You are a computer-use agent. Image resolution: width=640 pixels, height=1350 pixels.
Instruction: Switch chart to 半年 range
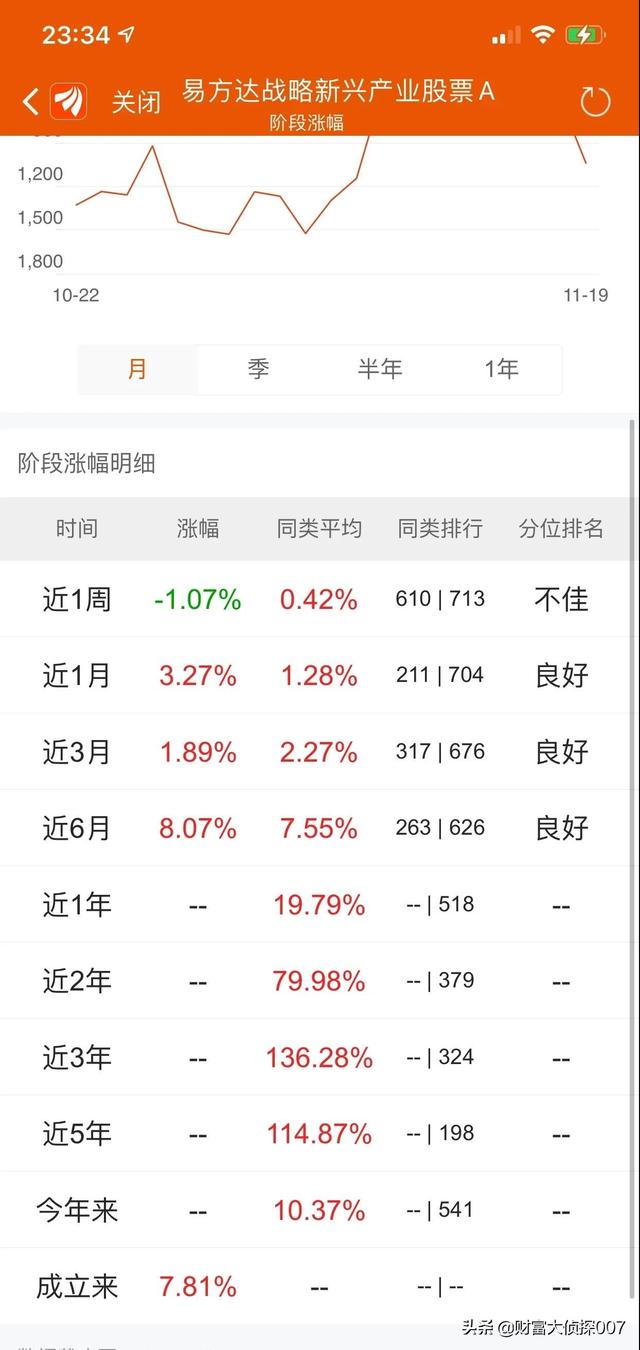pos(380,369)
